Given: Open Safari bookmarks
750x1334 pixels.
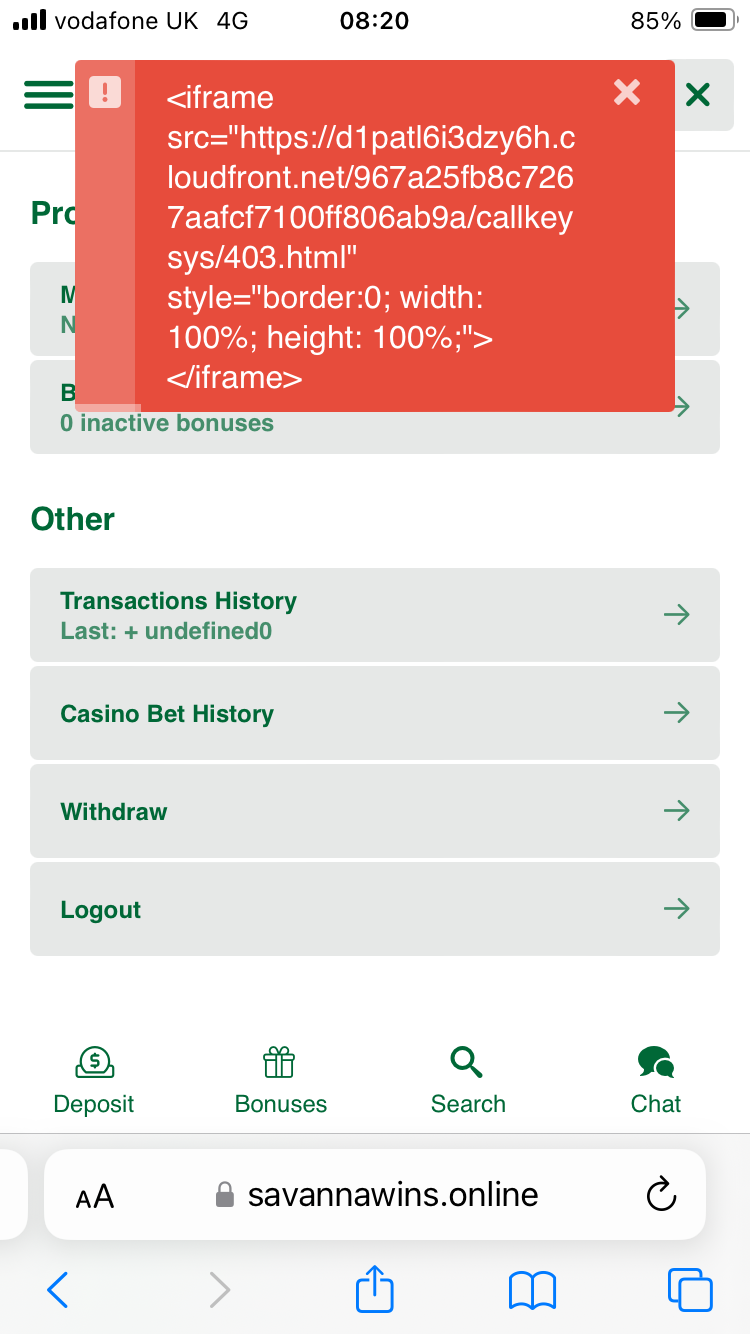Looking at the screenshot, I should 532,1289.
